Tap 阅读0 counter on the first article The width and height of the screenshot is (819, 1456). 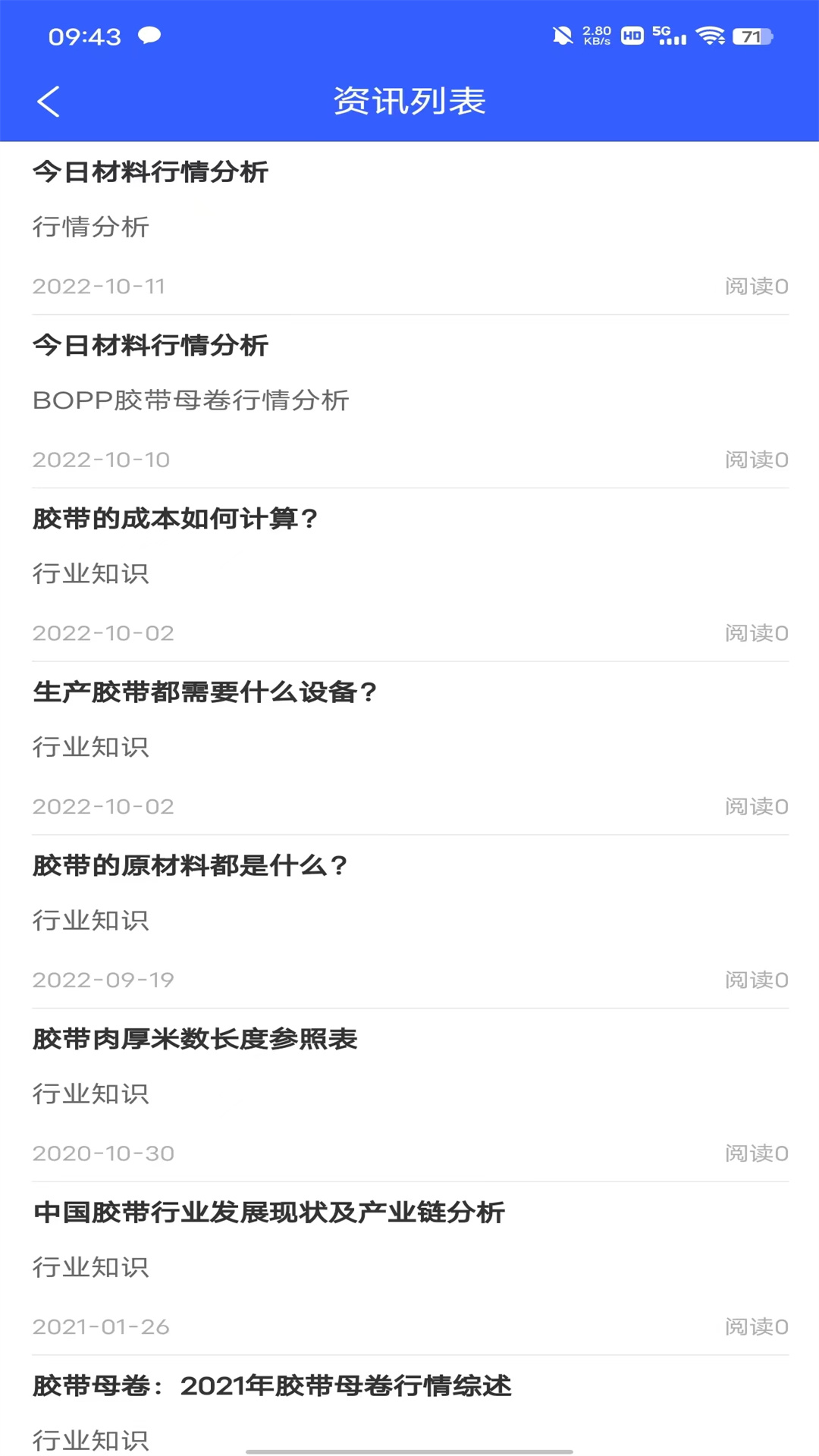tap(755, 286)
